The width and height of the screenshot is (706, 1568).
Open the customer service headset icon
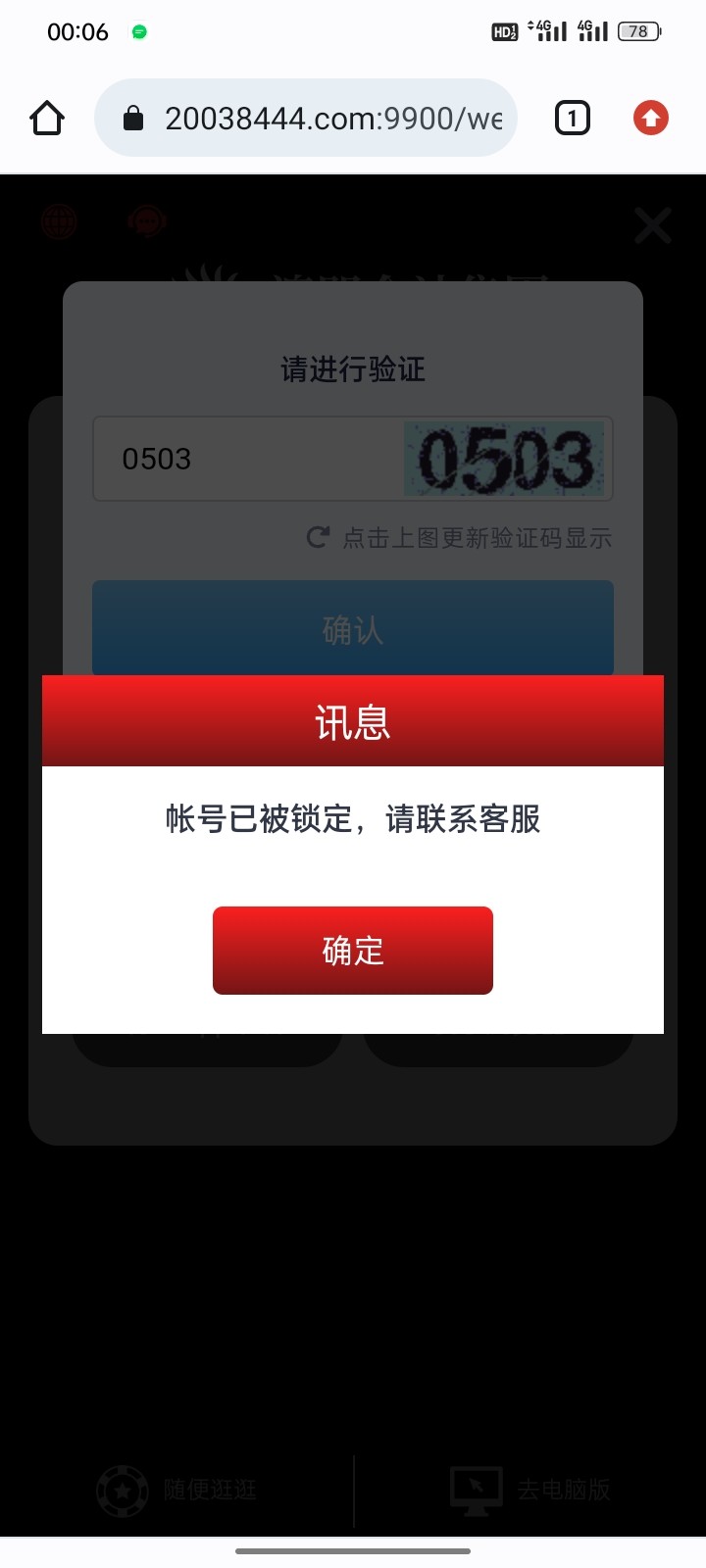147,221
